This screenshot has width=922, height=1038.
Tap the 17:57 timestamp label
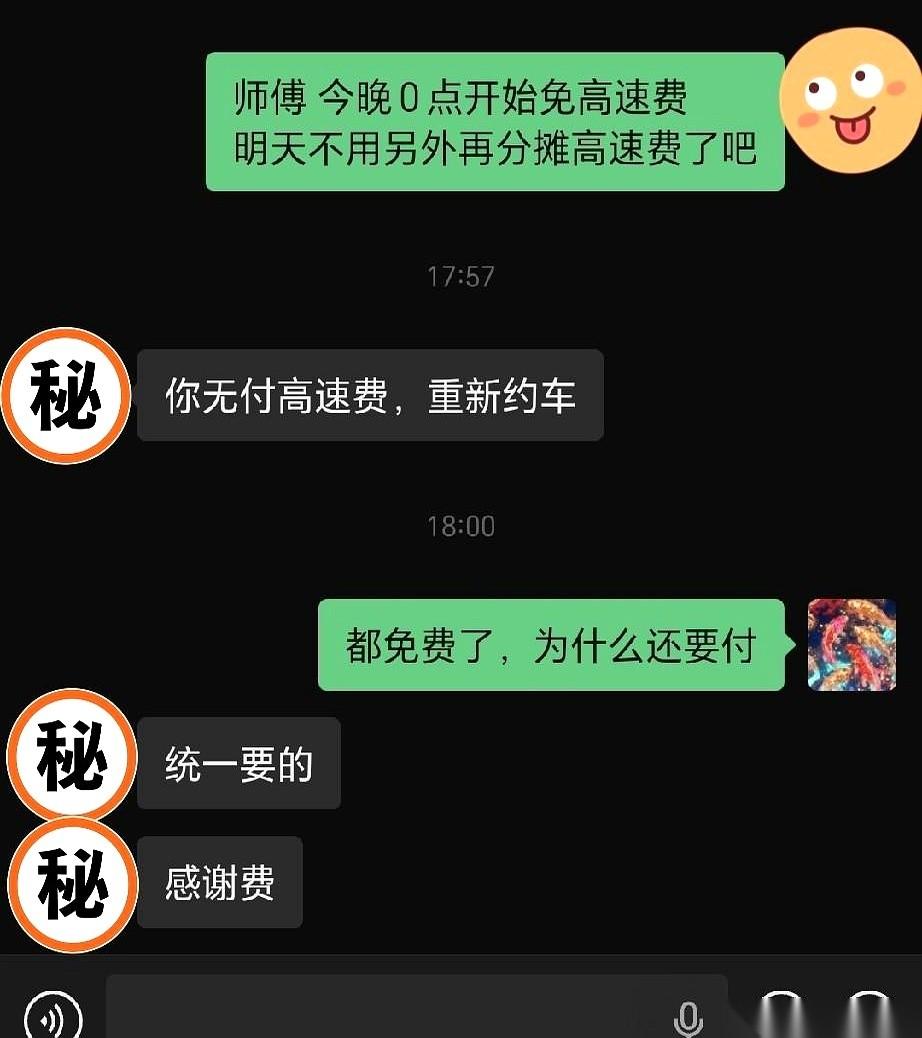pos(460,277)
